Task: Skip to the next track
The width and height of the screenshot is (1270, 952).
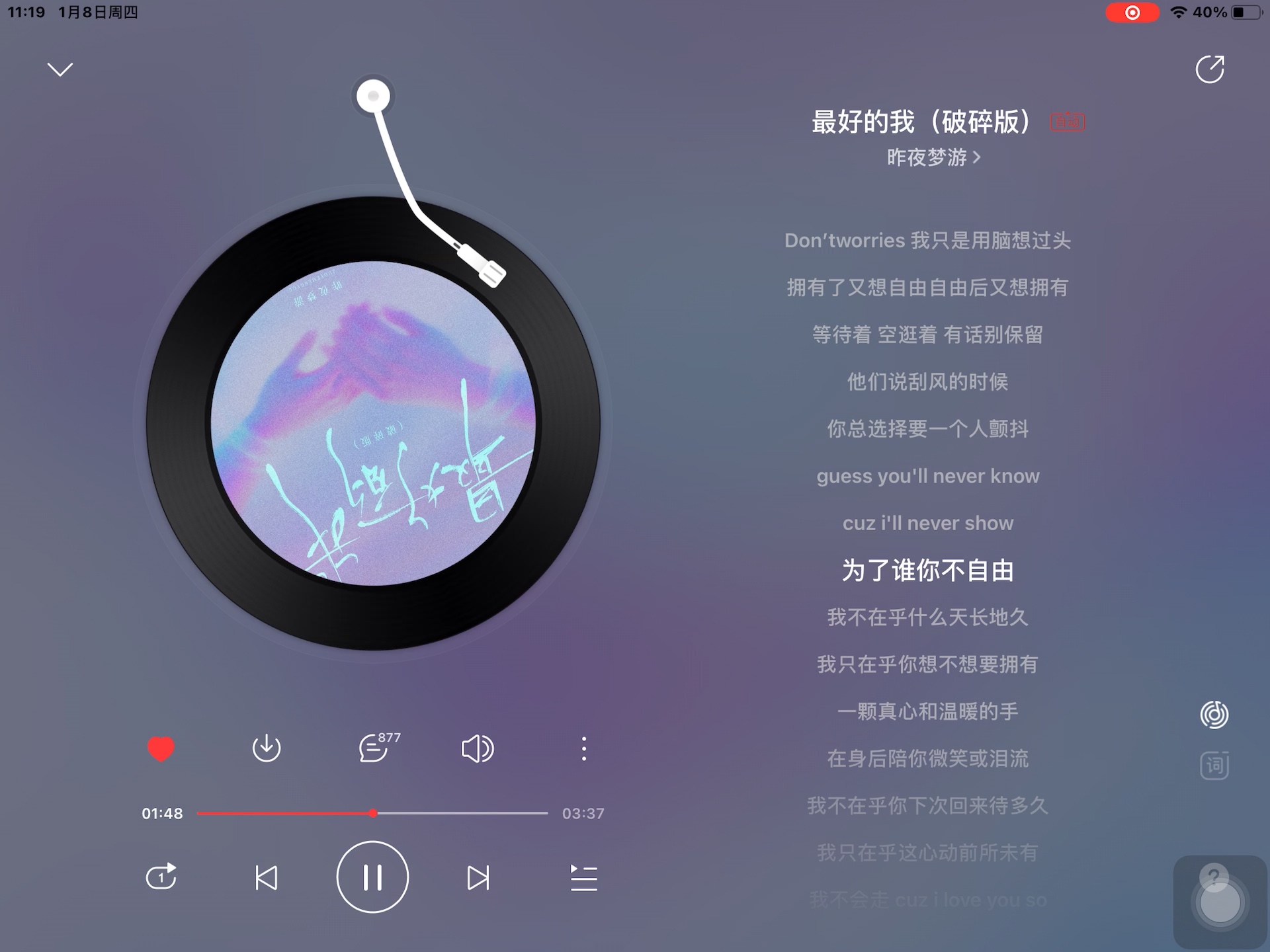Action: coord(478,877)
